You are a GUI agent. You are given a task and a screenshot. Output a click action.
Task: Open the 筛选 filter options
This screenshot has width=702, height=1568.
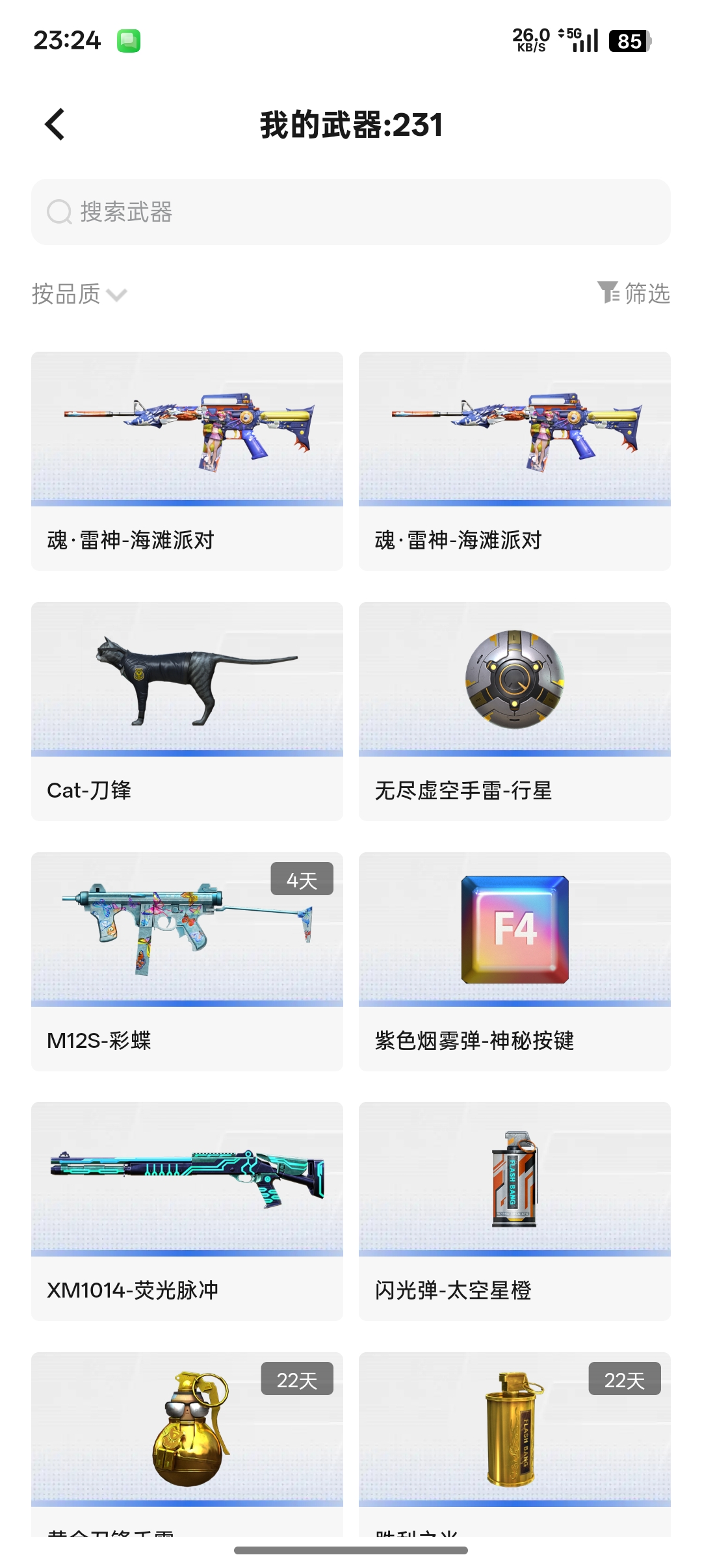click(634, 293)
